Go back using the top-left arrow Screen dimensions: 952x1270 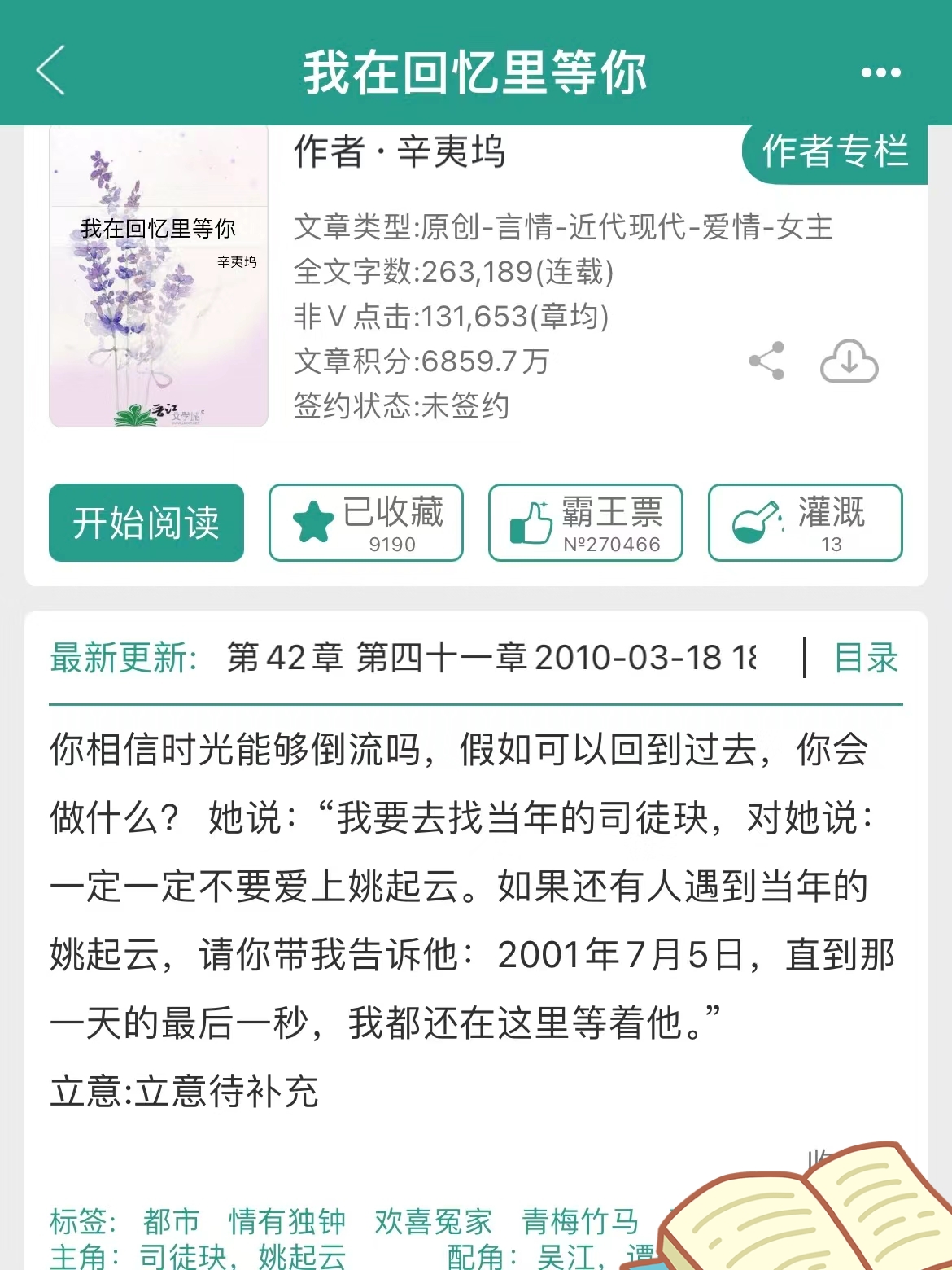click(x=51, y=71)
